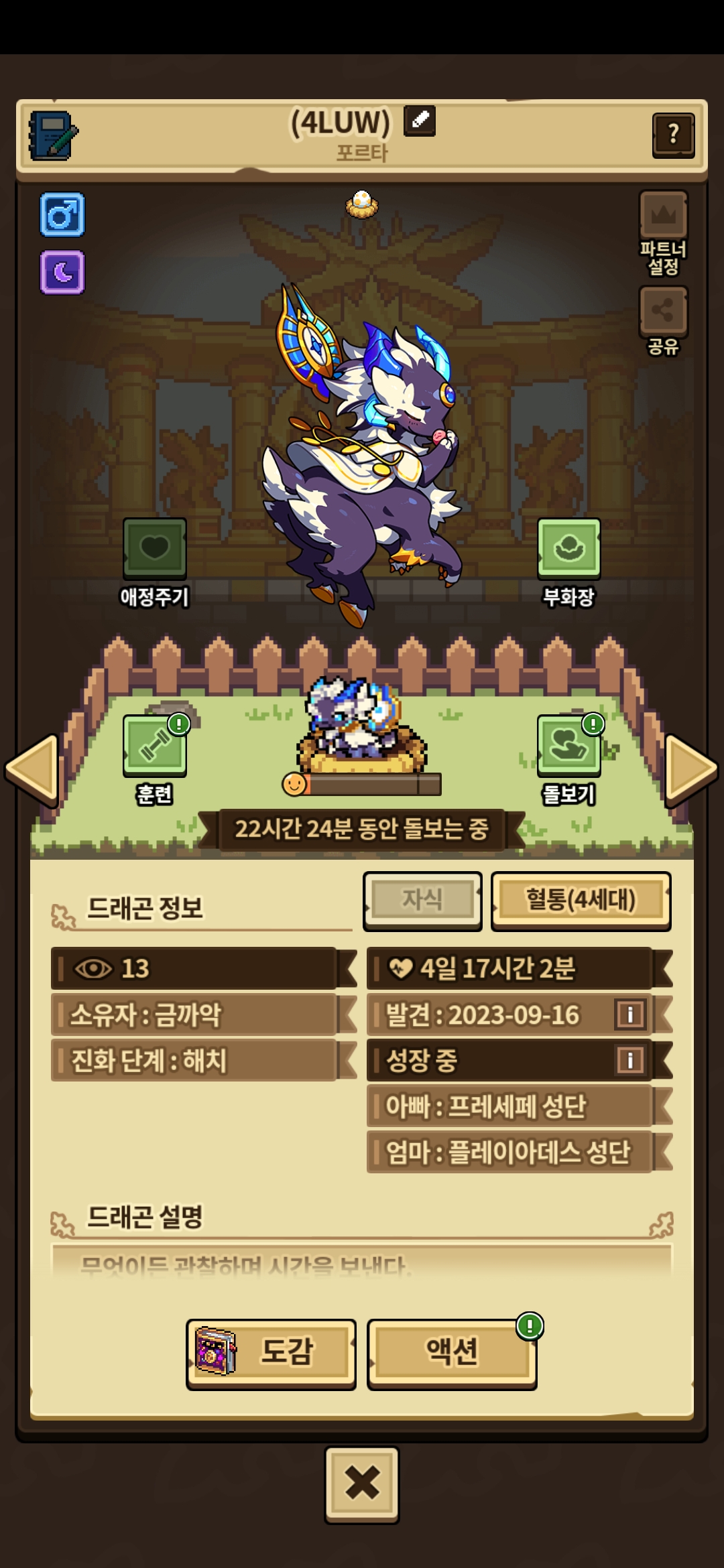Open the 도감 encyclopedia
This screenshot has height=1568, width=724.
click(x=271, y=1354)
